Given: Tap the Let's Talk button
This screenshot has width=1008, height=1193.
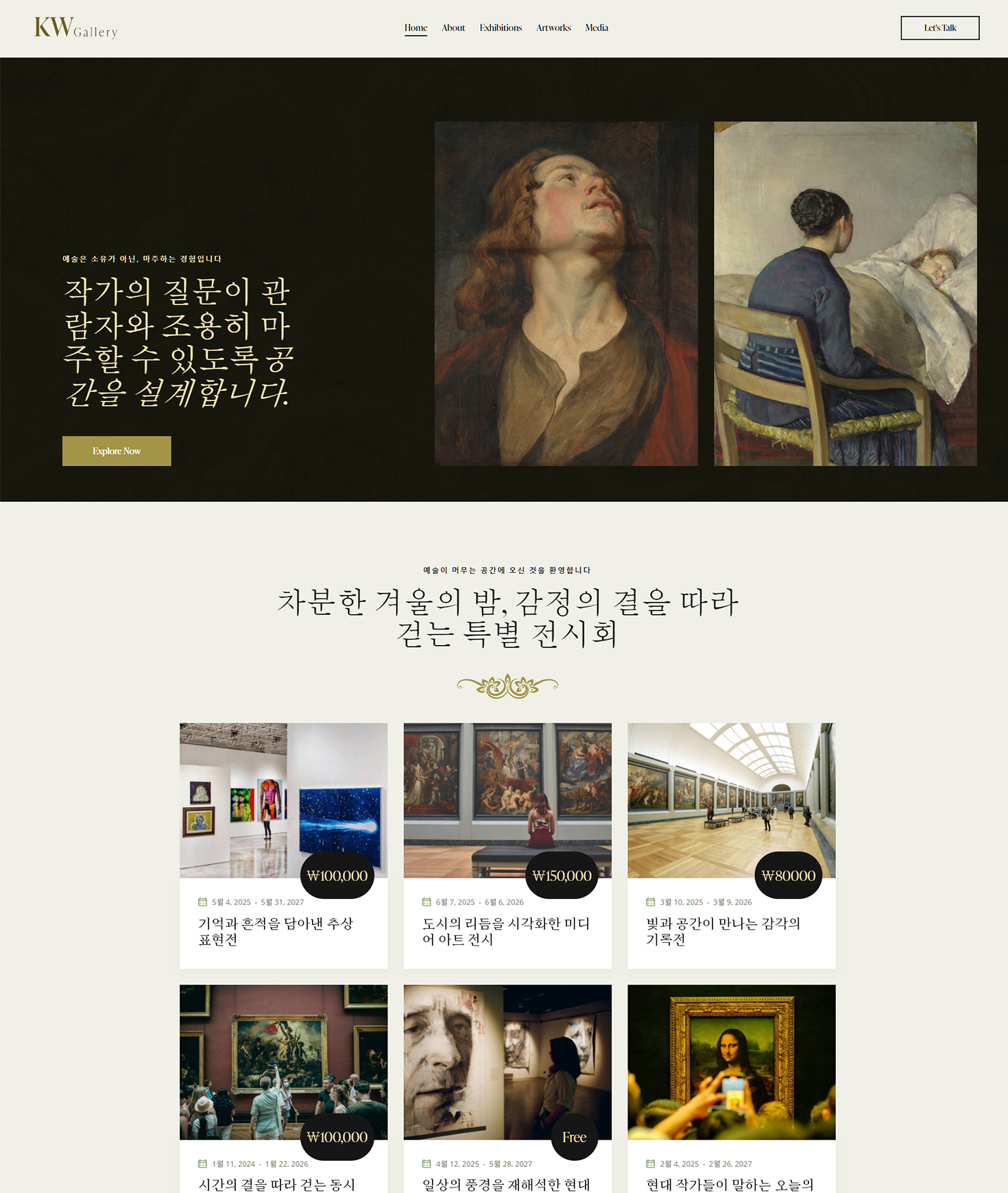Looking at the screenshot, I should pyautogui.click(x=939, y=28).
